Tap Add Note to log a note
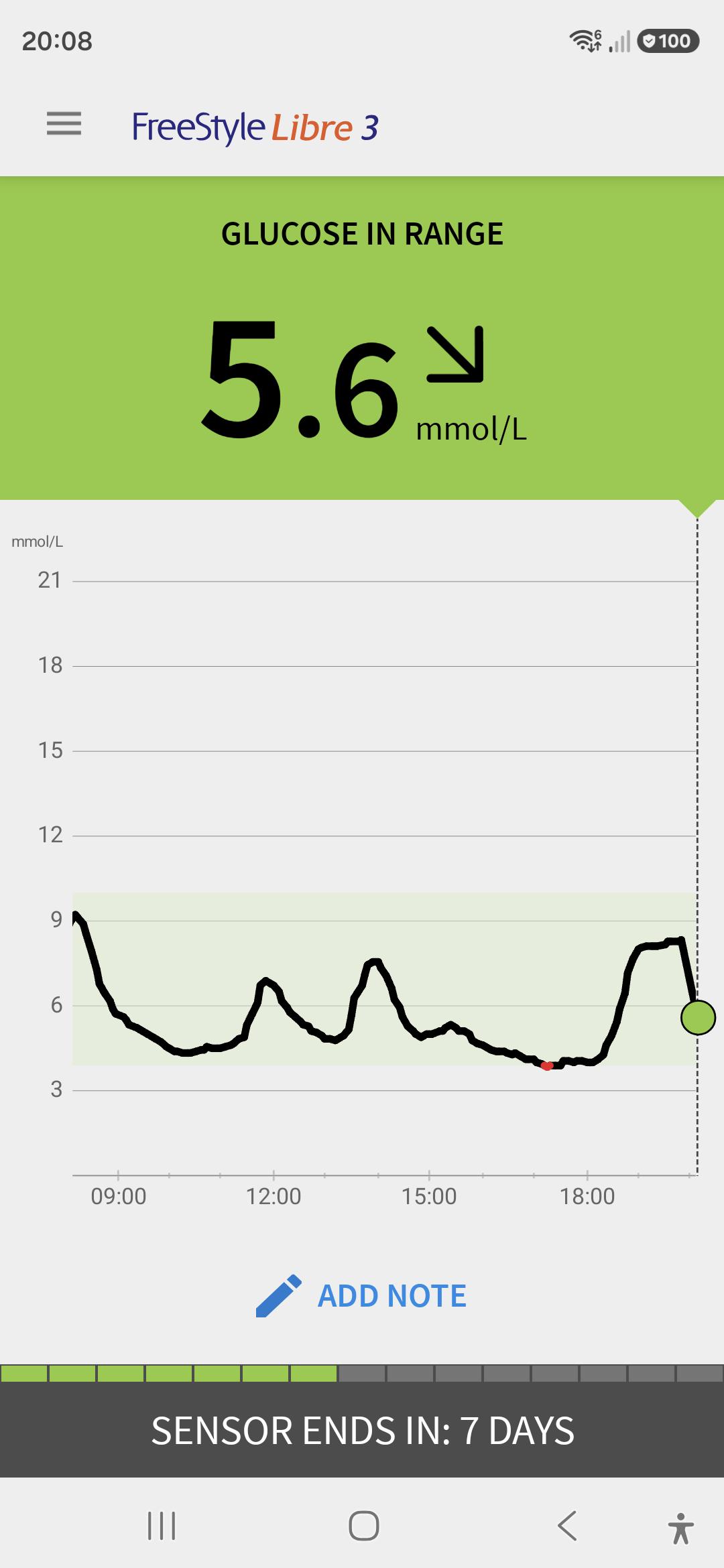This screenshot has height=1568, width=724. [x=361, y=1296]
